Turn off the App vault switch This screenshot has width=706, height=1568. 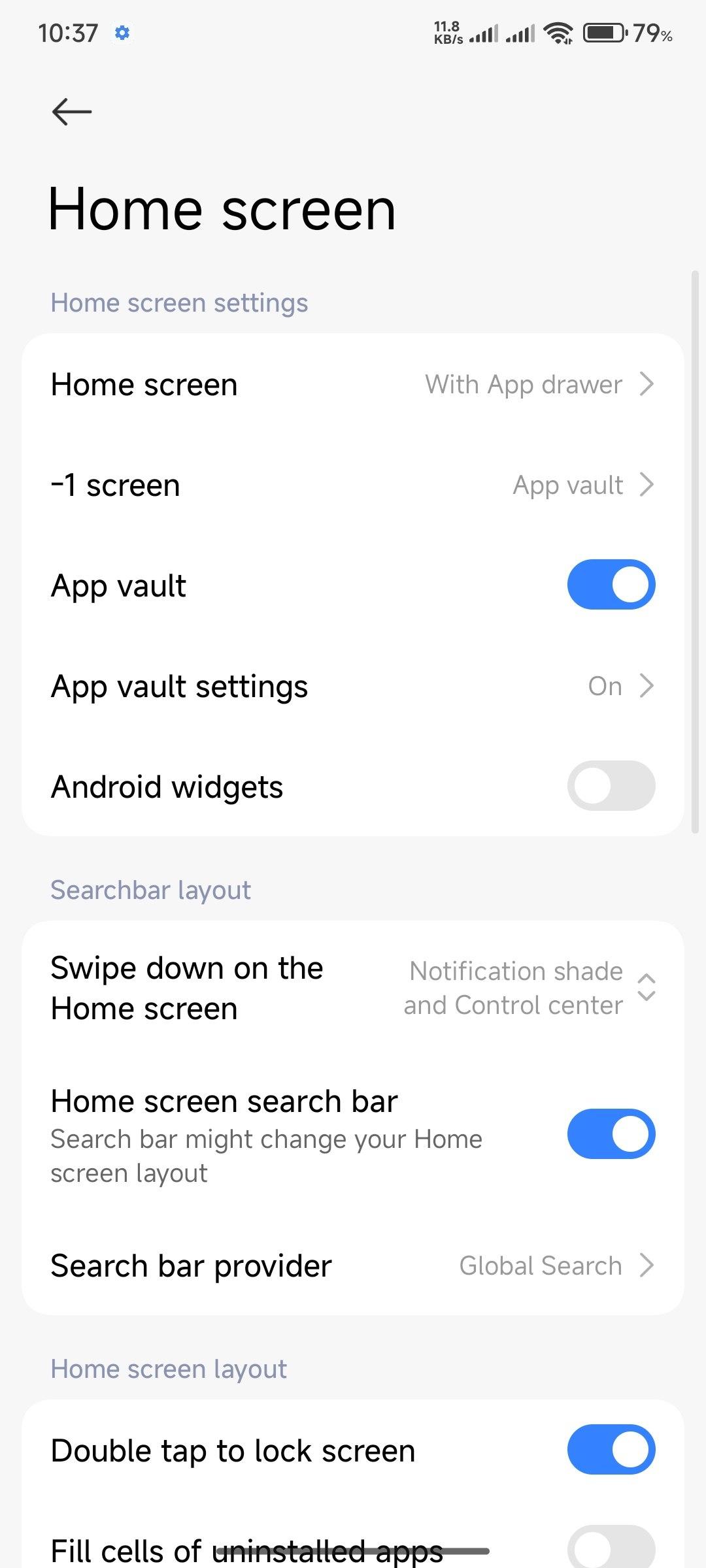pos(611,584)
